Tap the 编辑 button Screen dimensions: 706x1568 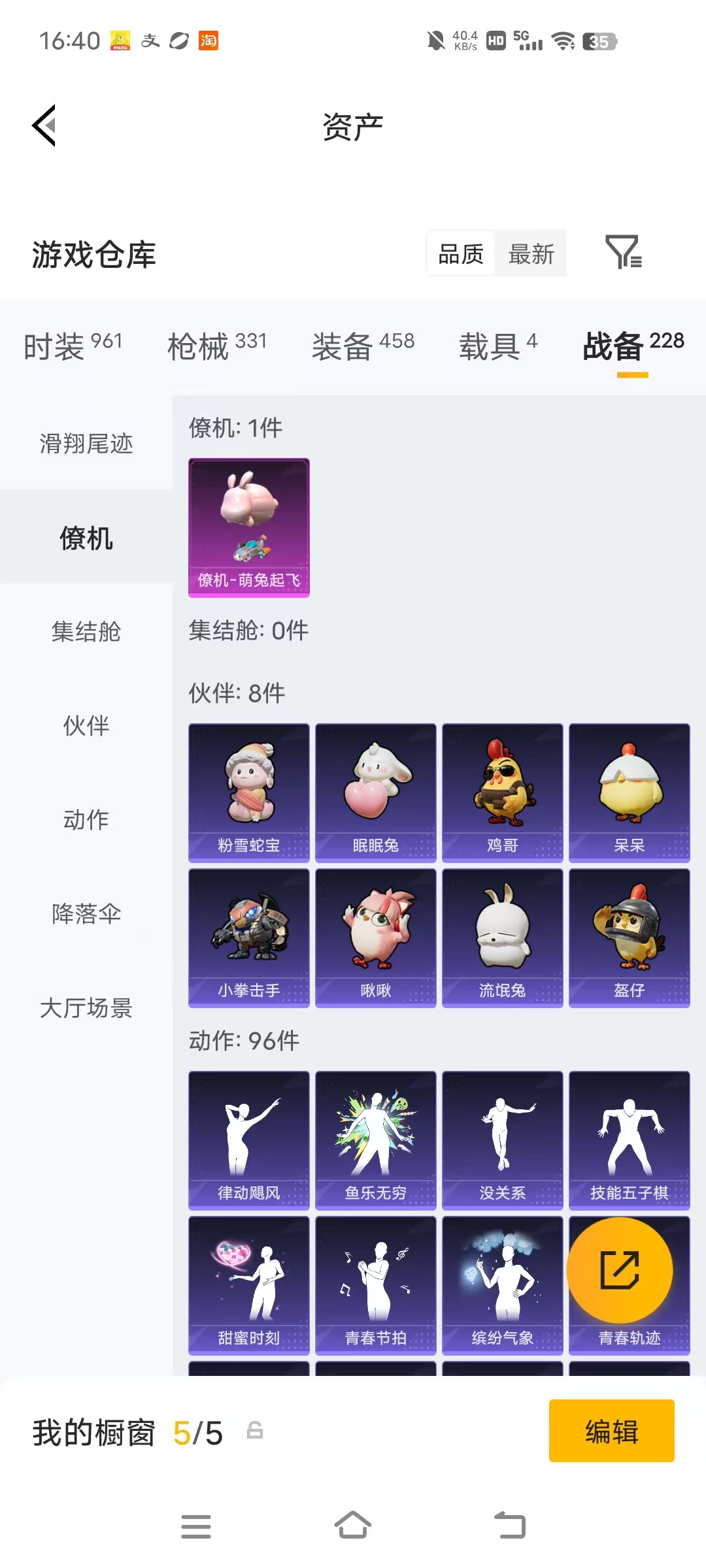[611, 1431]
